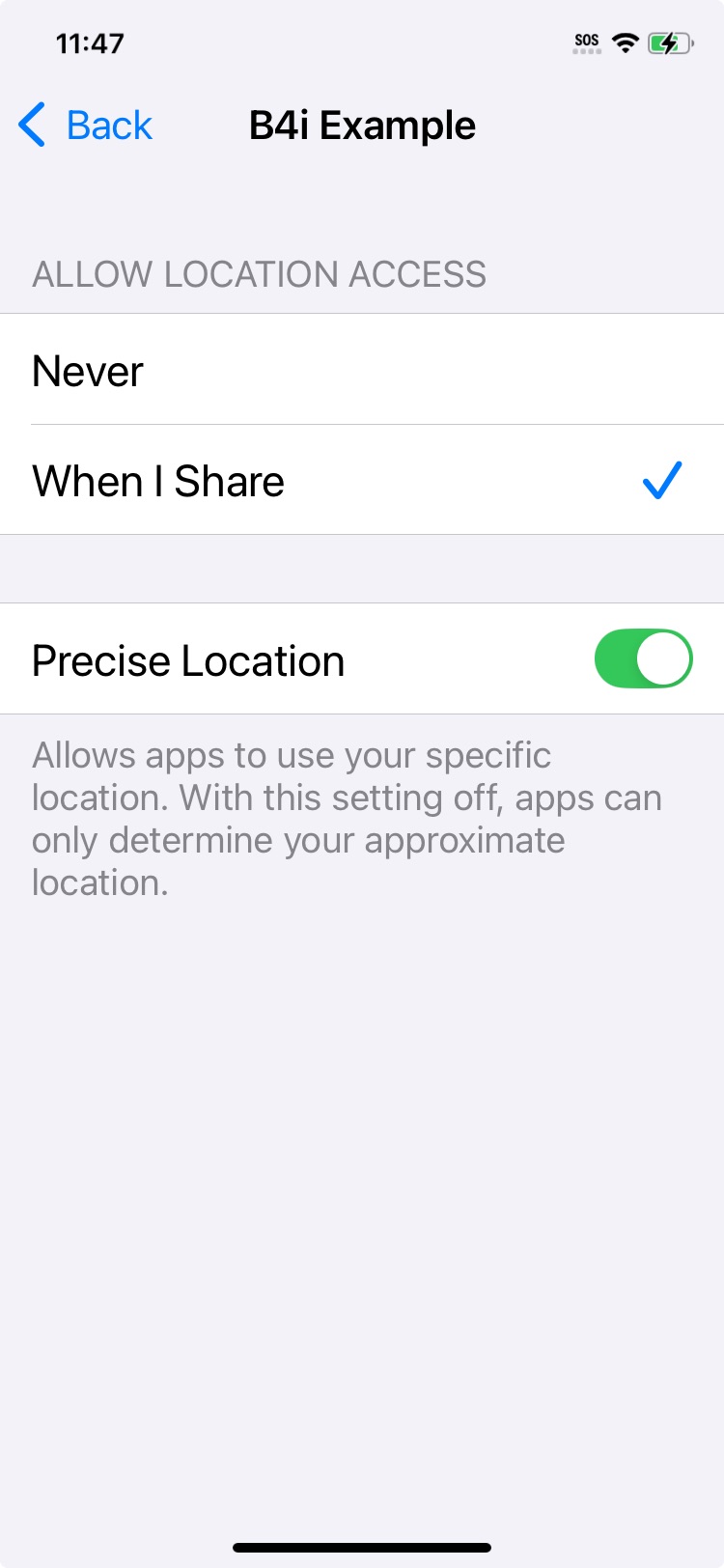Go back to the previous settings page
Viewport: 724px width, 1568px height.
click(86, 126)
